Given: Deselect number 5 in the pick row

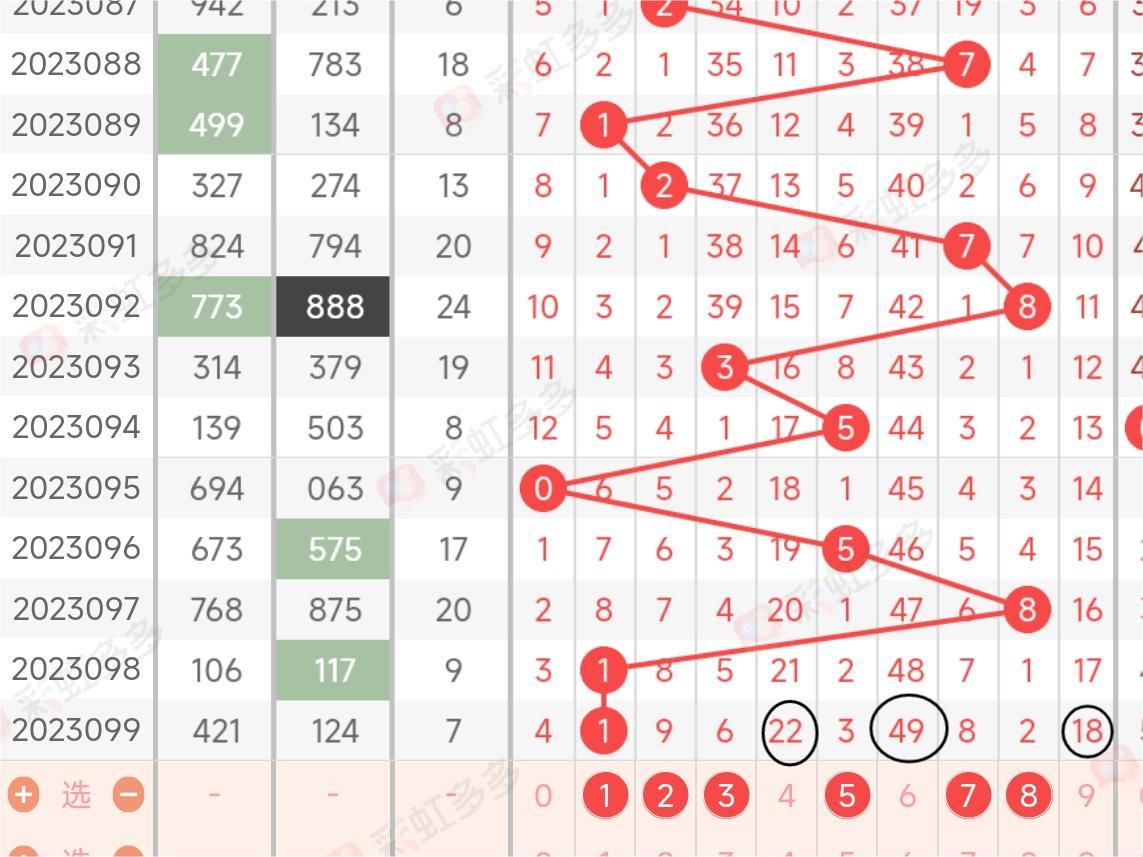Looking at the screenshot, I should tap(846, 795).
